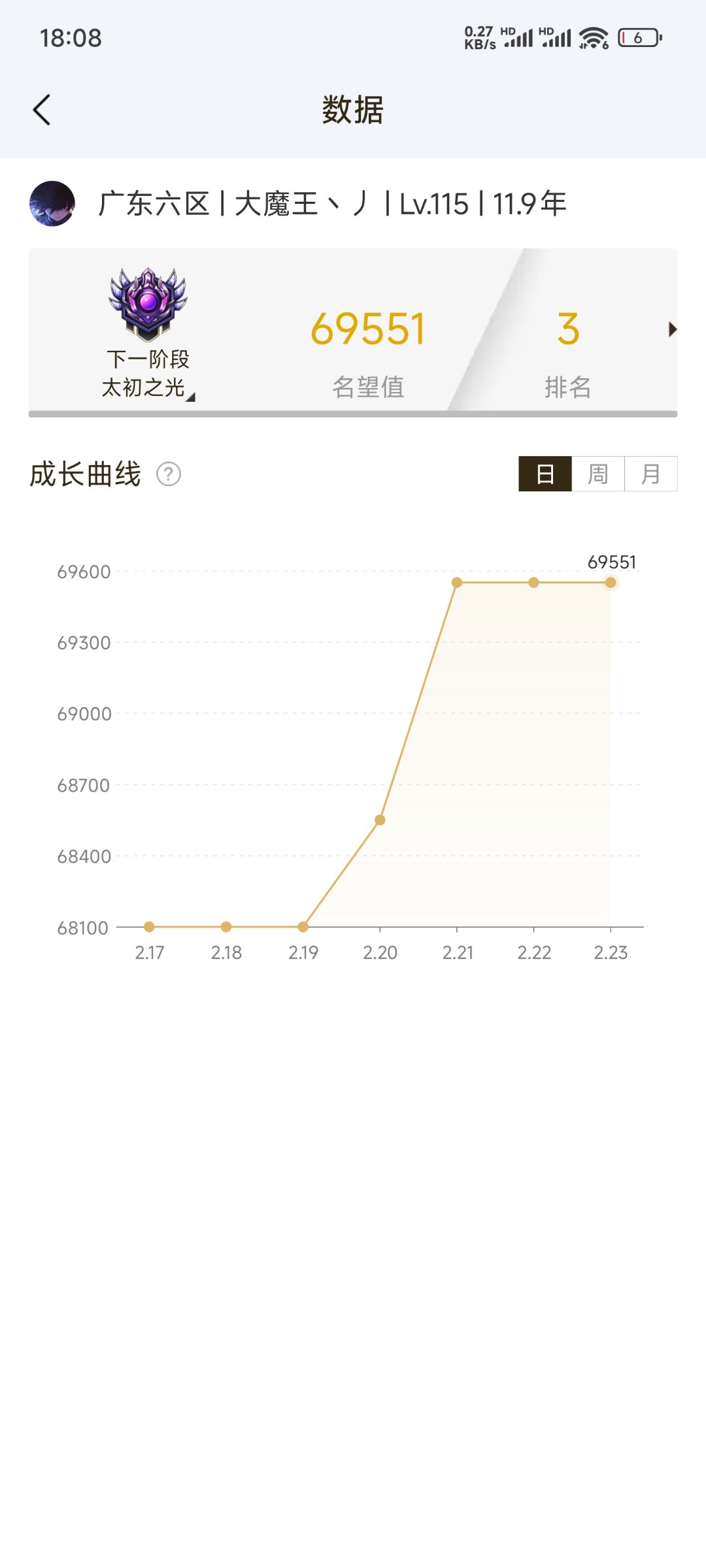The width and height of the screenshot is (706, 1568).
Task: Open the player avatar
Action: (52, 204)
